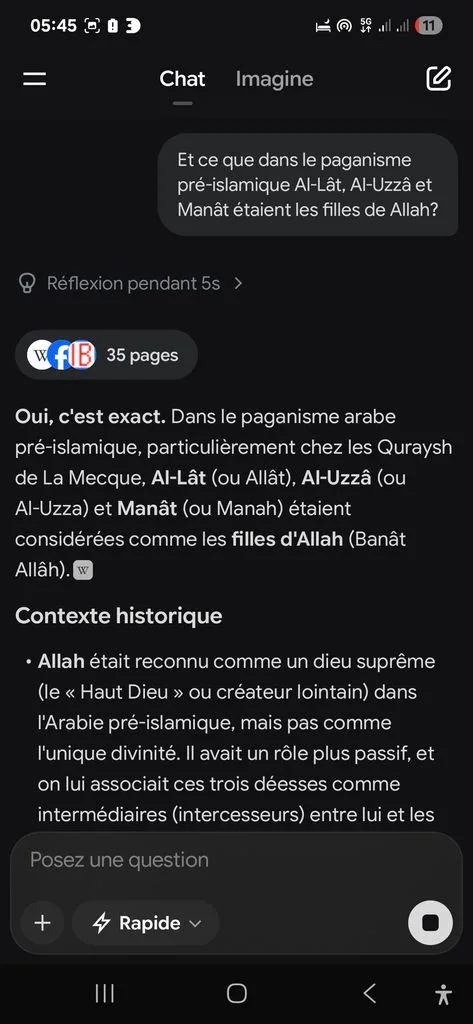This screenshot has height=1024, width=473.
Task: Expand the "Réflexion pendant 5s" details
Action: pyautogui.click(x=131, y=283)
